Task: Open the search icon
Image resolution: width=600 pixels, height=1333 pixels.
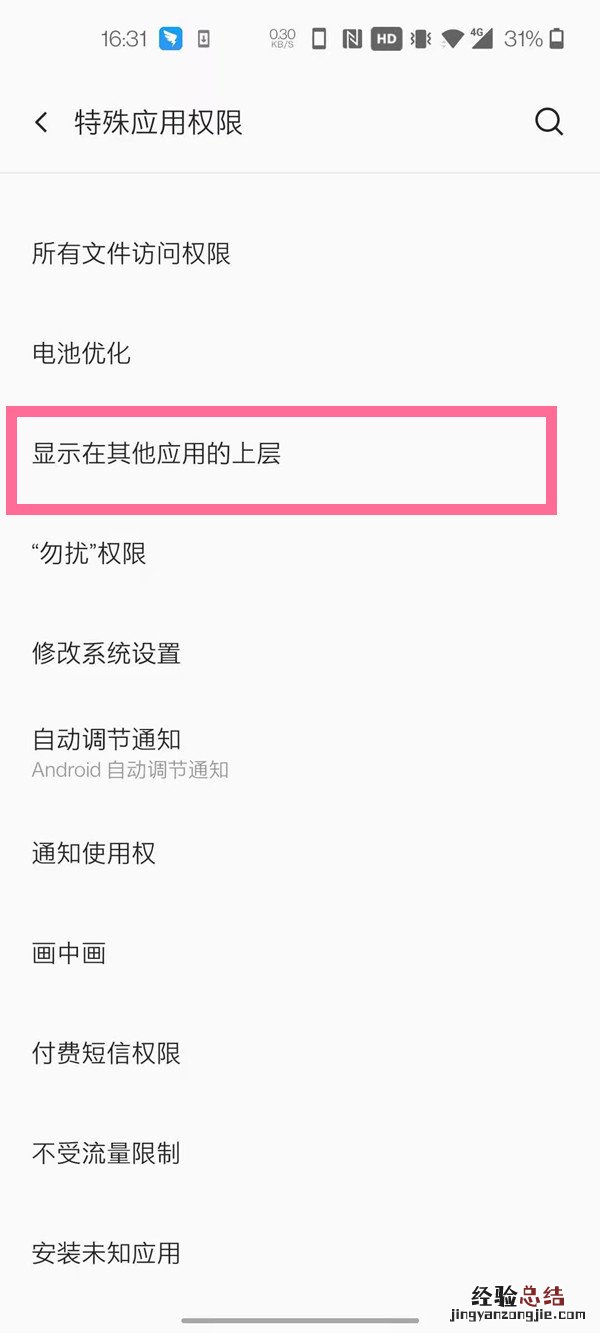Action: coord(549,122)
